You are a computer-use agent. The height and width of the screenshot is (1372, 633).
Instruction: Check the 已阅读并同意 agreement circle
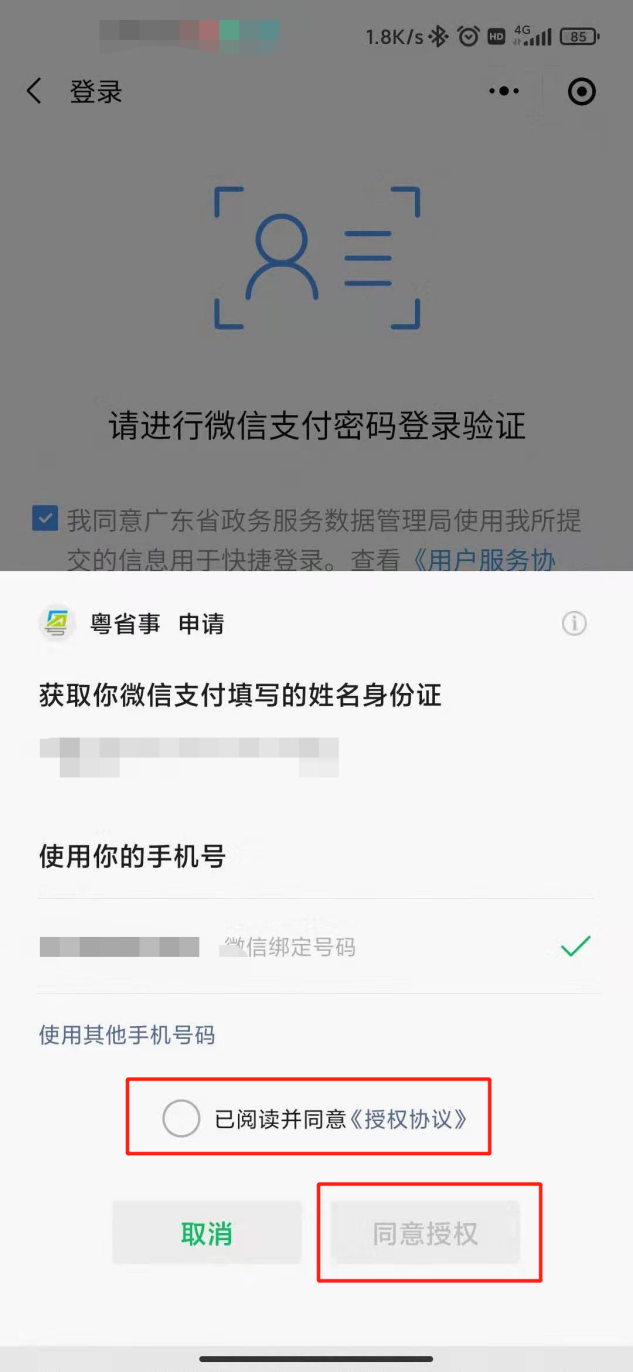pos(181,1118)
